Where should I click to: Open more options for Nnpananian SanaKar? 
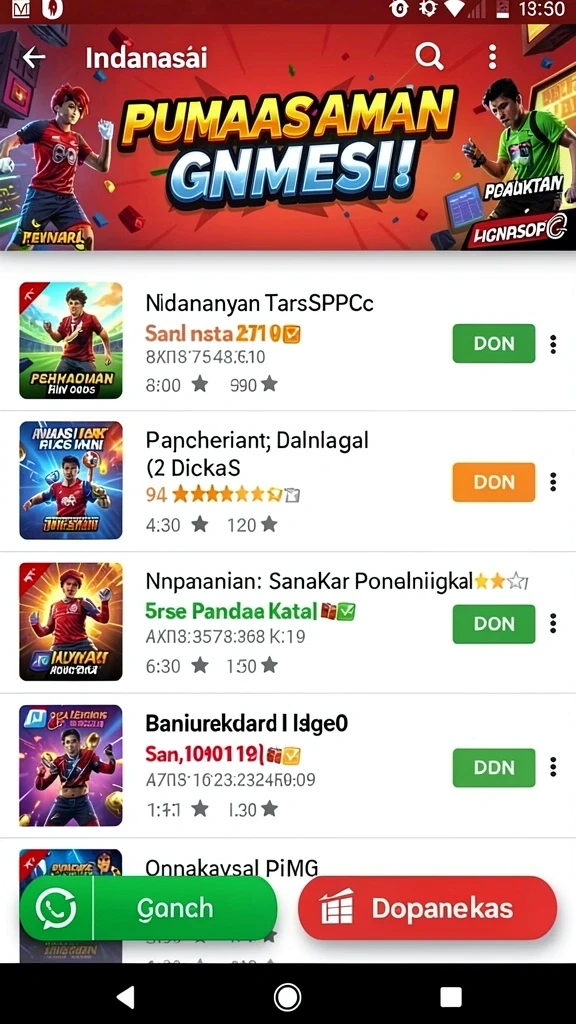coord(553,624)
